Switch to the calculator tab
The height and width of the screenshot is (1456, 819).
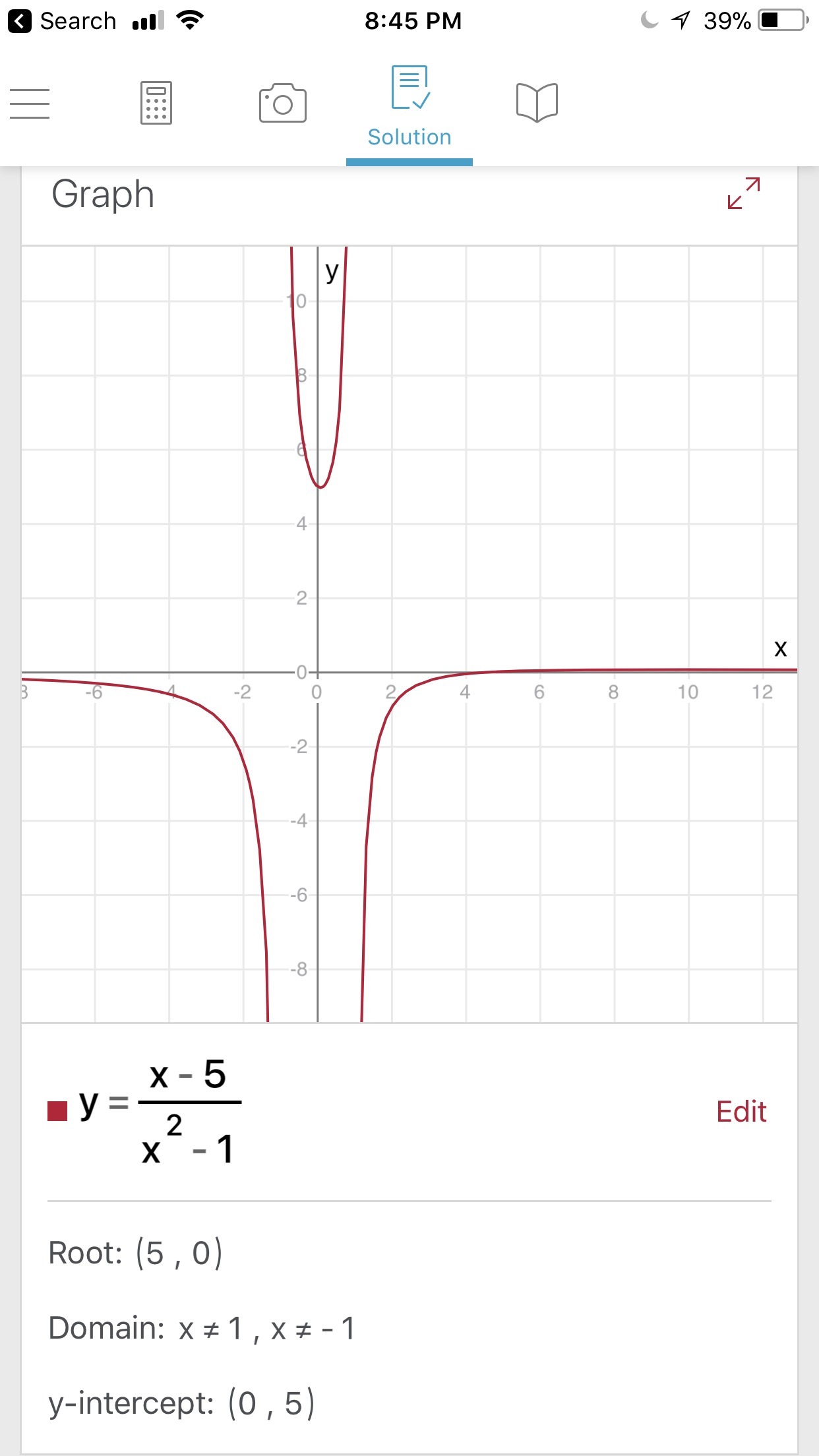click(x=156, y=103)
